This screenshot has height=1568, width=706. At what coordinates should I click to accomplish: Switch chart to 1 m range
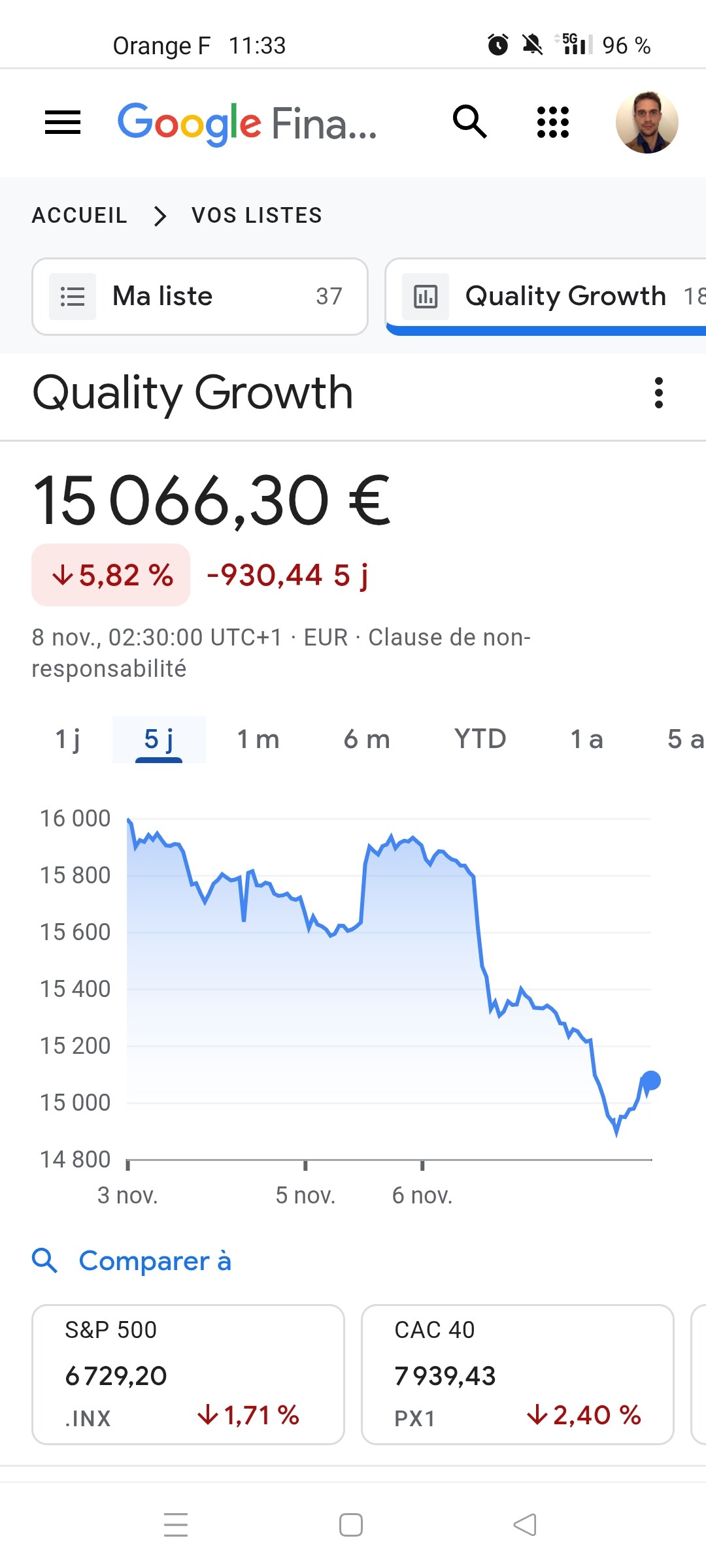pos(258,740)
